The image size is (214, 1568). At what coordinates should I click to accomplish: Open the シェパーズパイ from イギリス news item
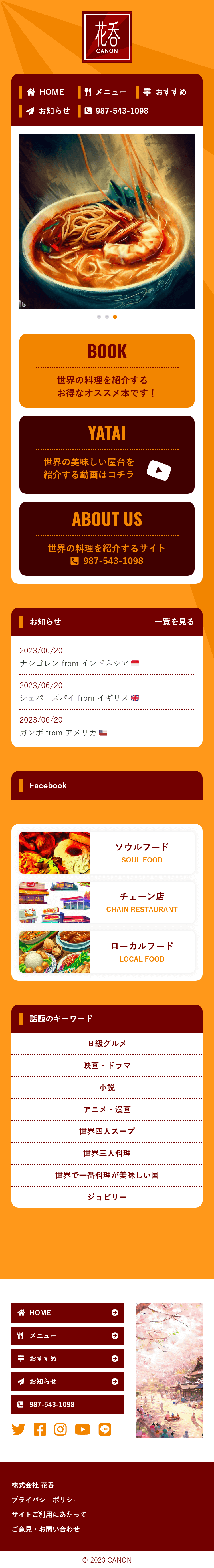[79, 698]
